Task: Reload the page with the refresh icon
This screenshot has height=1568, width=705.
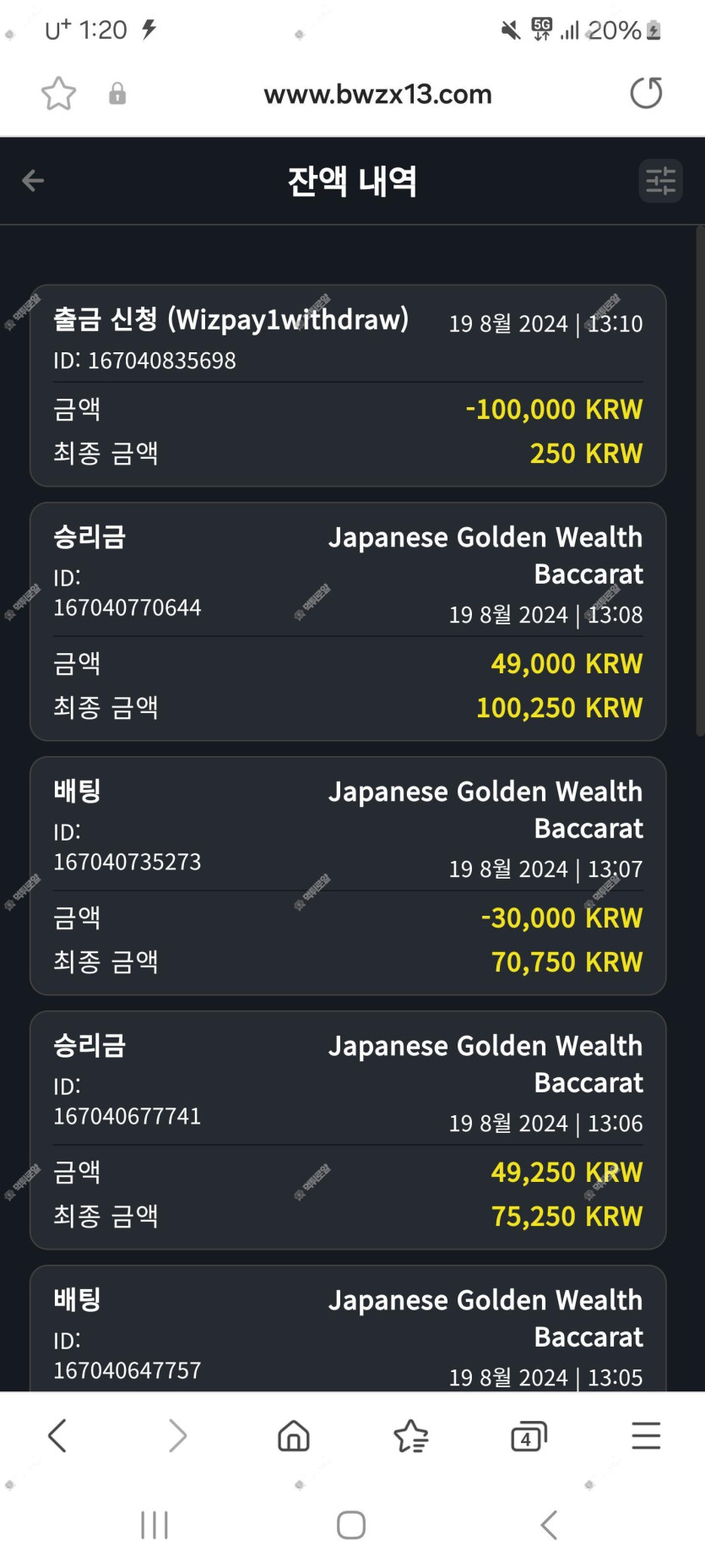Action: (x=646, y=93)
